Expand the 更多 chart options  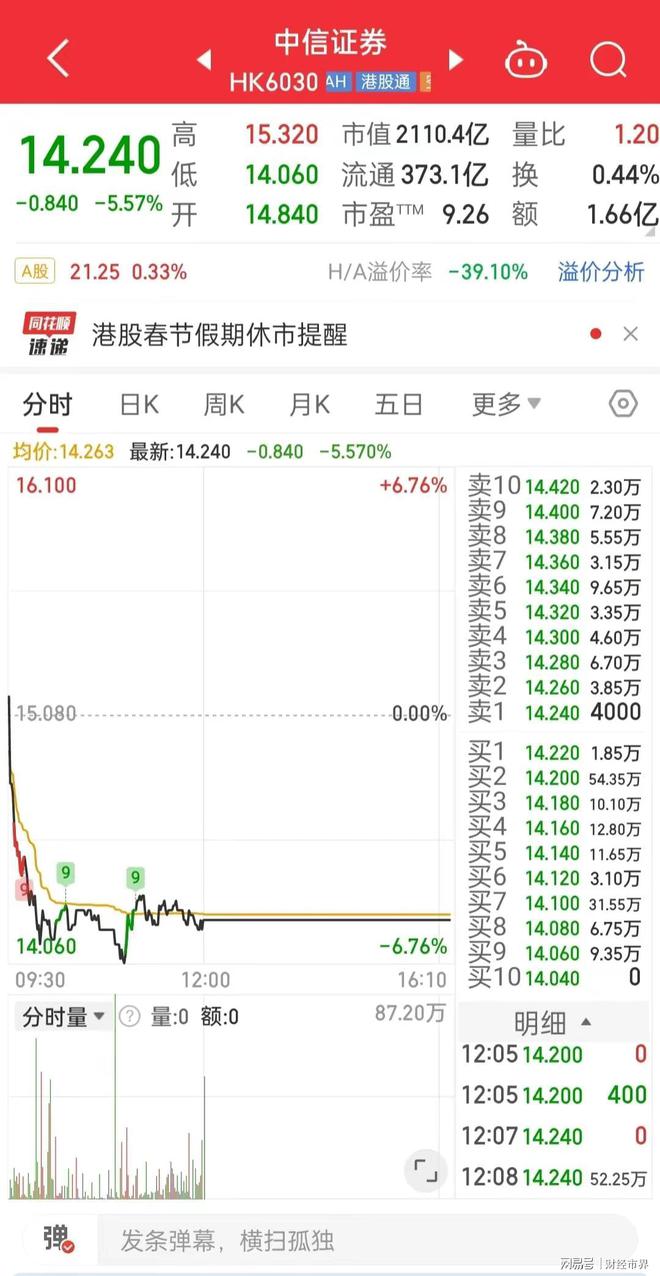tap(506, 405)
